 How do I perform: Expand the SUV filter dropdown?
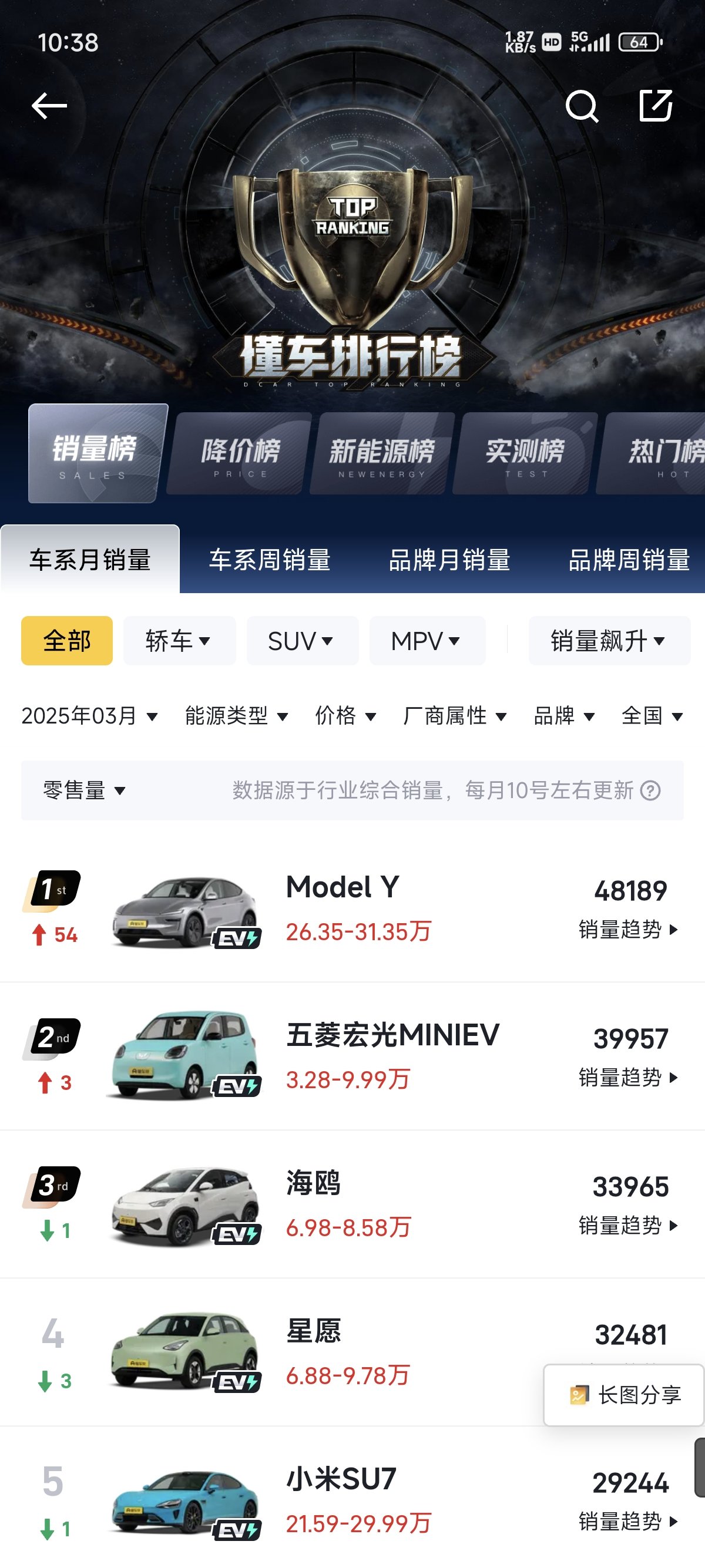tap(303, 640)
